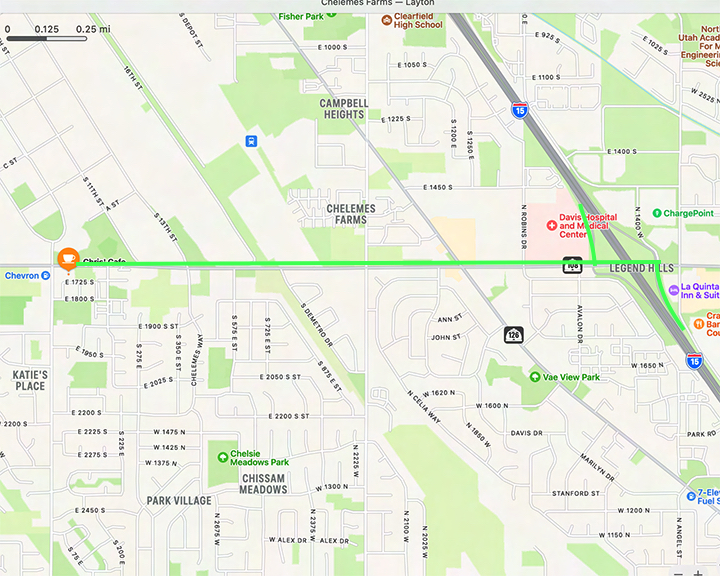The image size is (720, 576).
Task: Open La Quinta Inn & Suites marker
Action: coord(673,289)
